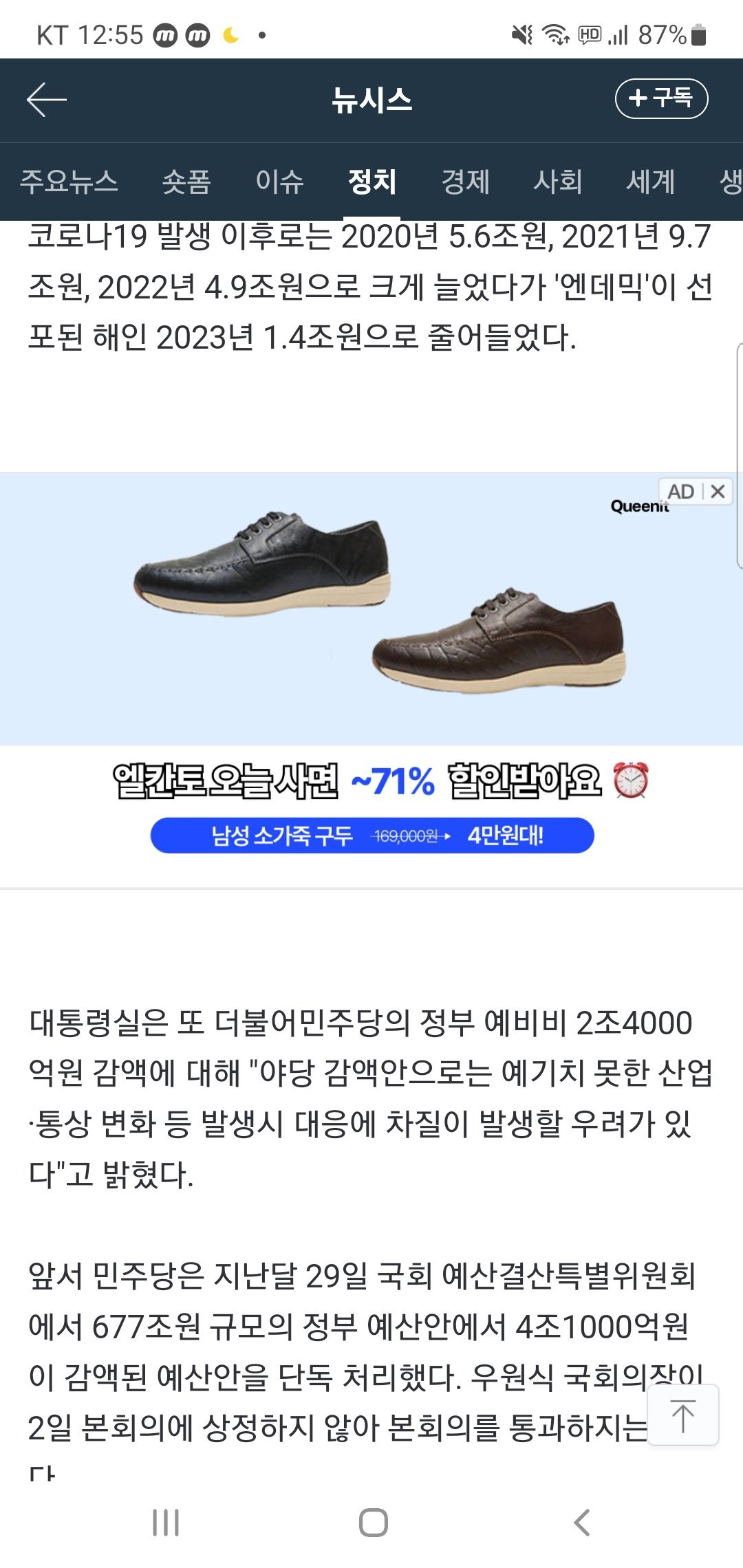Go to the 세계 tab

[x=651, y=182]
